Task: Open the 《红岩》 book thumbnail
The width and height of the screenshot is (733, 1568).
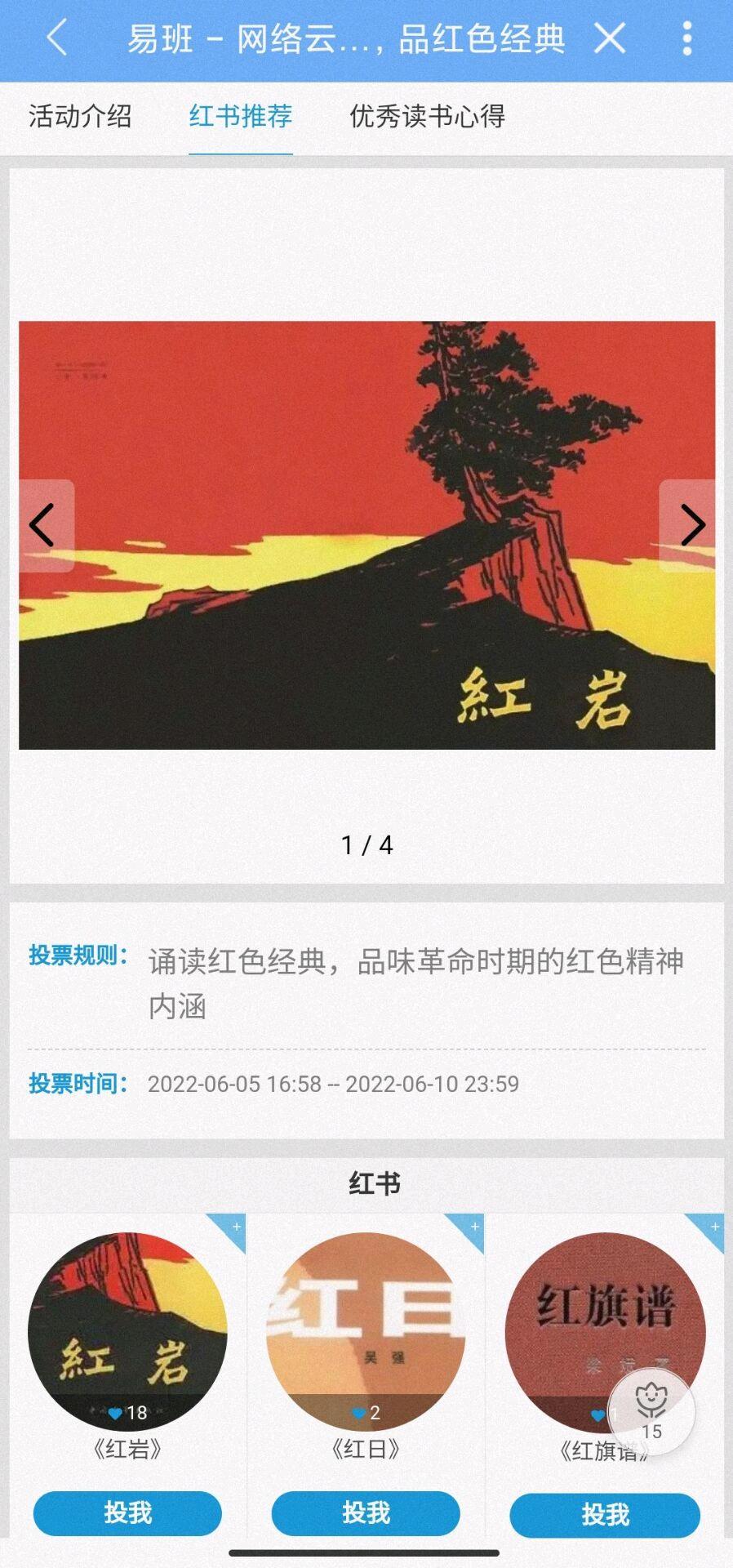Action: pyautogui.click(x=127, y=1331)
